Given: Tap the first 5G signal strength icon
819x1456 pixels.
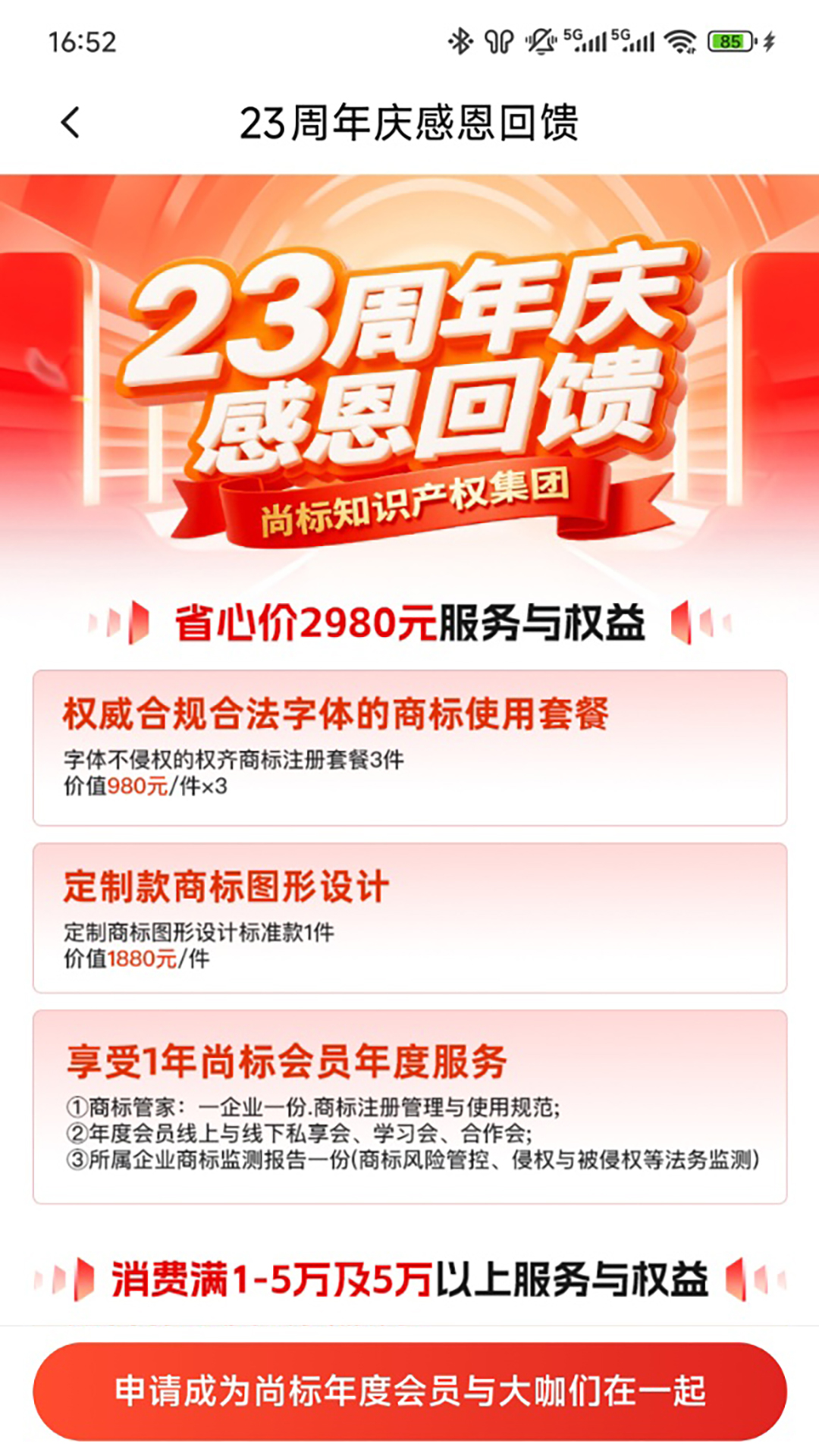Looking at the screenshot, I should click(588, 42).
